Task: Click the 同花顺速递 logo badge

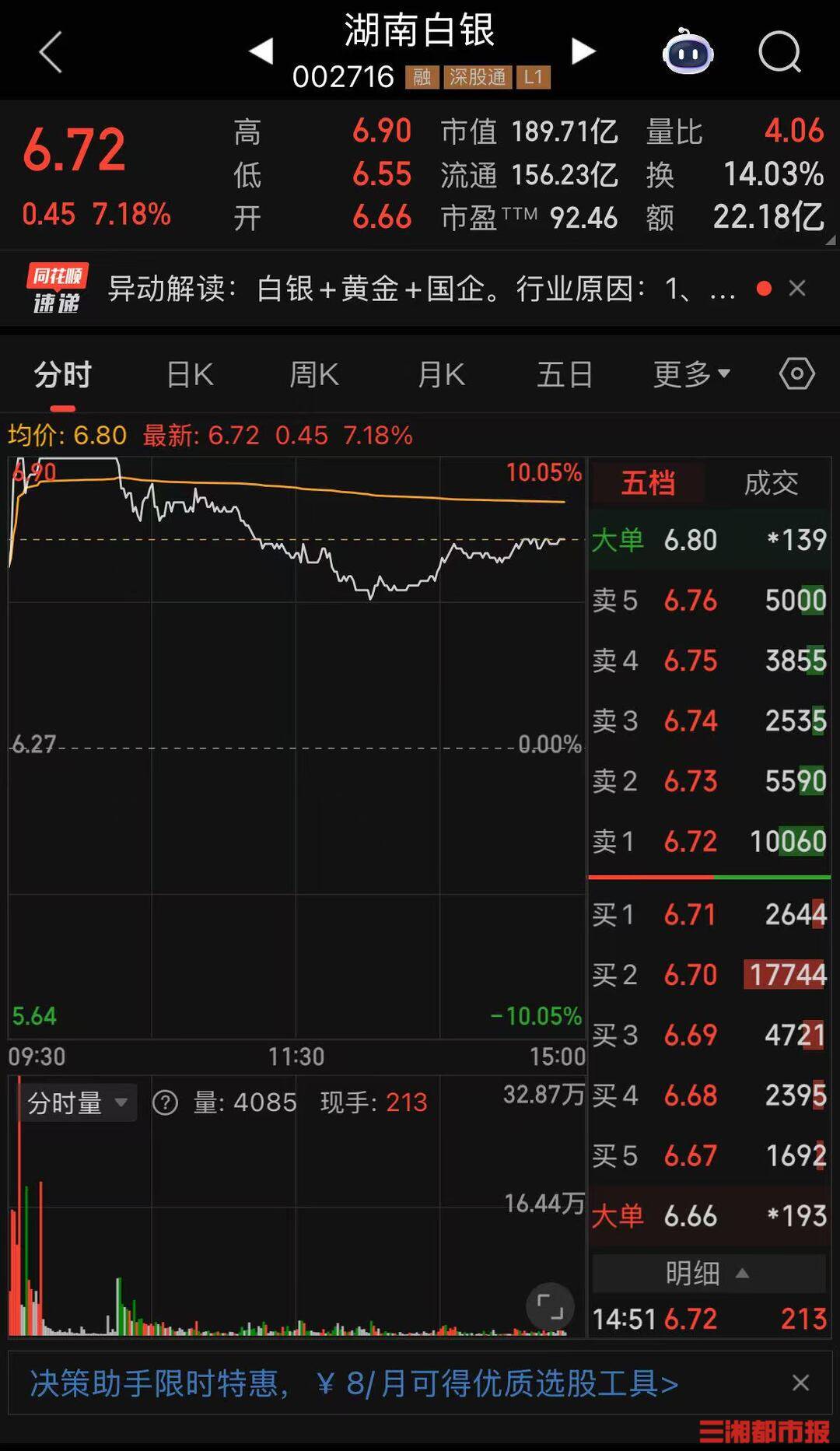Action: [x=56, y=288]
